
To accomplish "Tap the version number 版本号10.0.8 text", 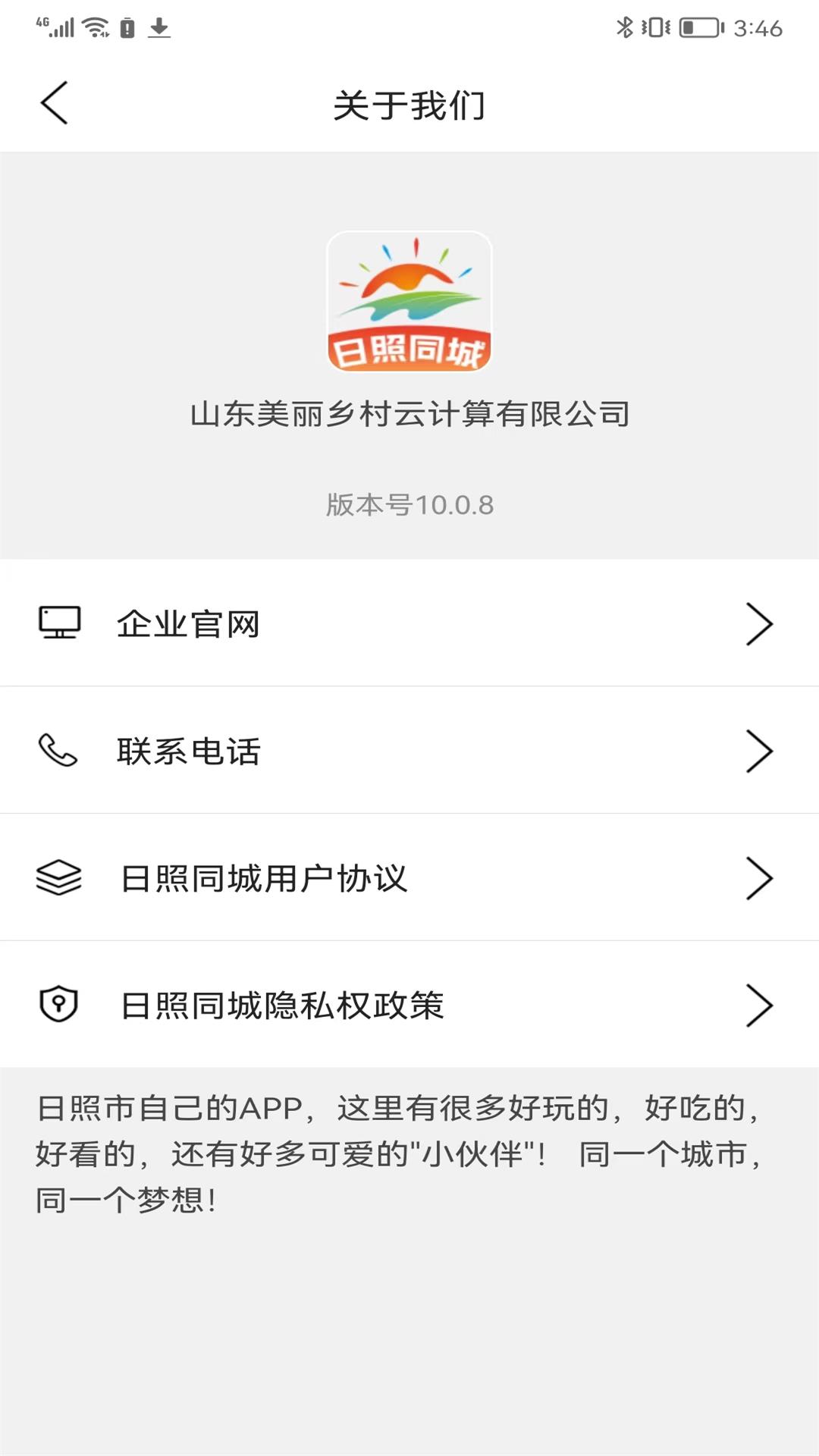I will pyautogui.click(x=409, y=504).
